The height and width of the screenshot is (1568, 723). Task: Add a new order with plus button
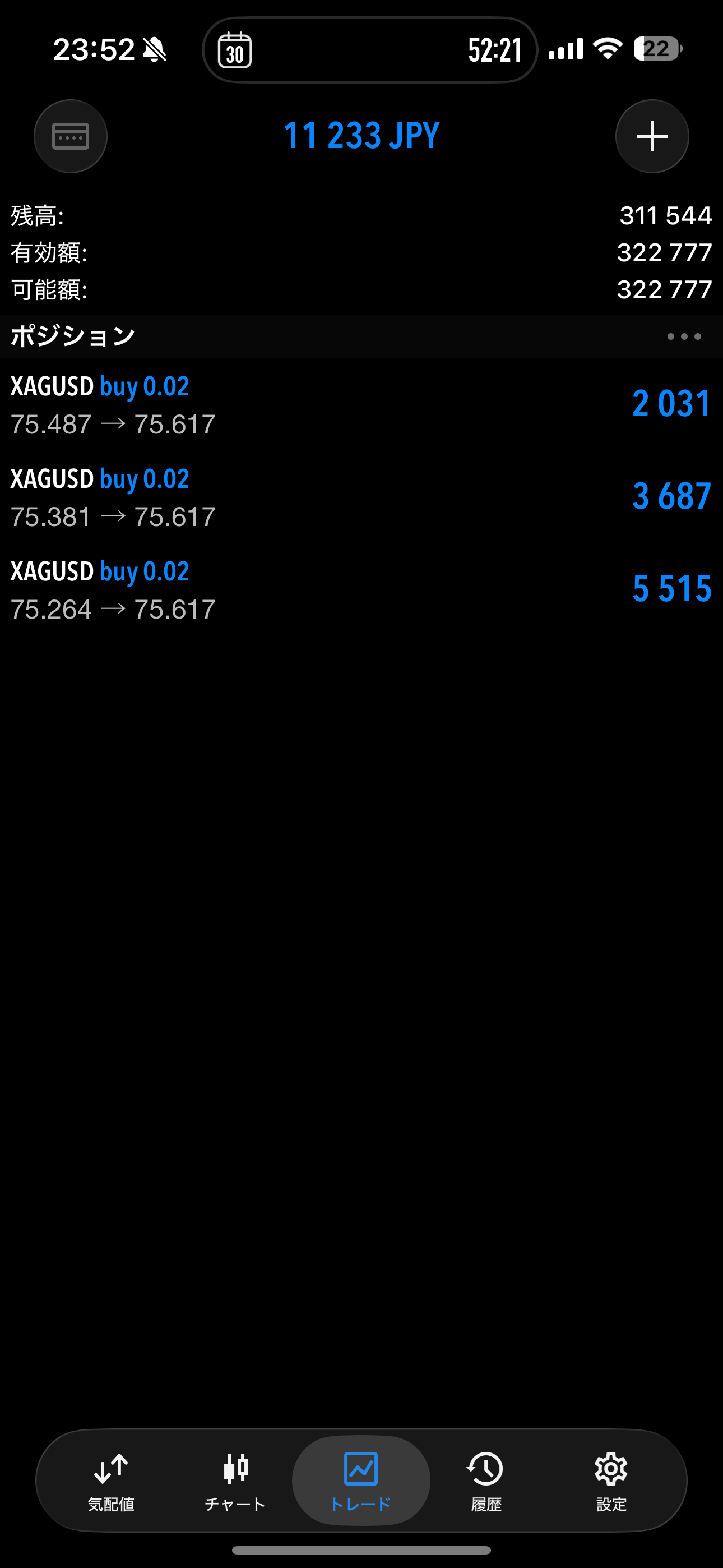(652, 136)
